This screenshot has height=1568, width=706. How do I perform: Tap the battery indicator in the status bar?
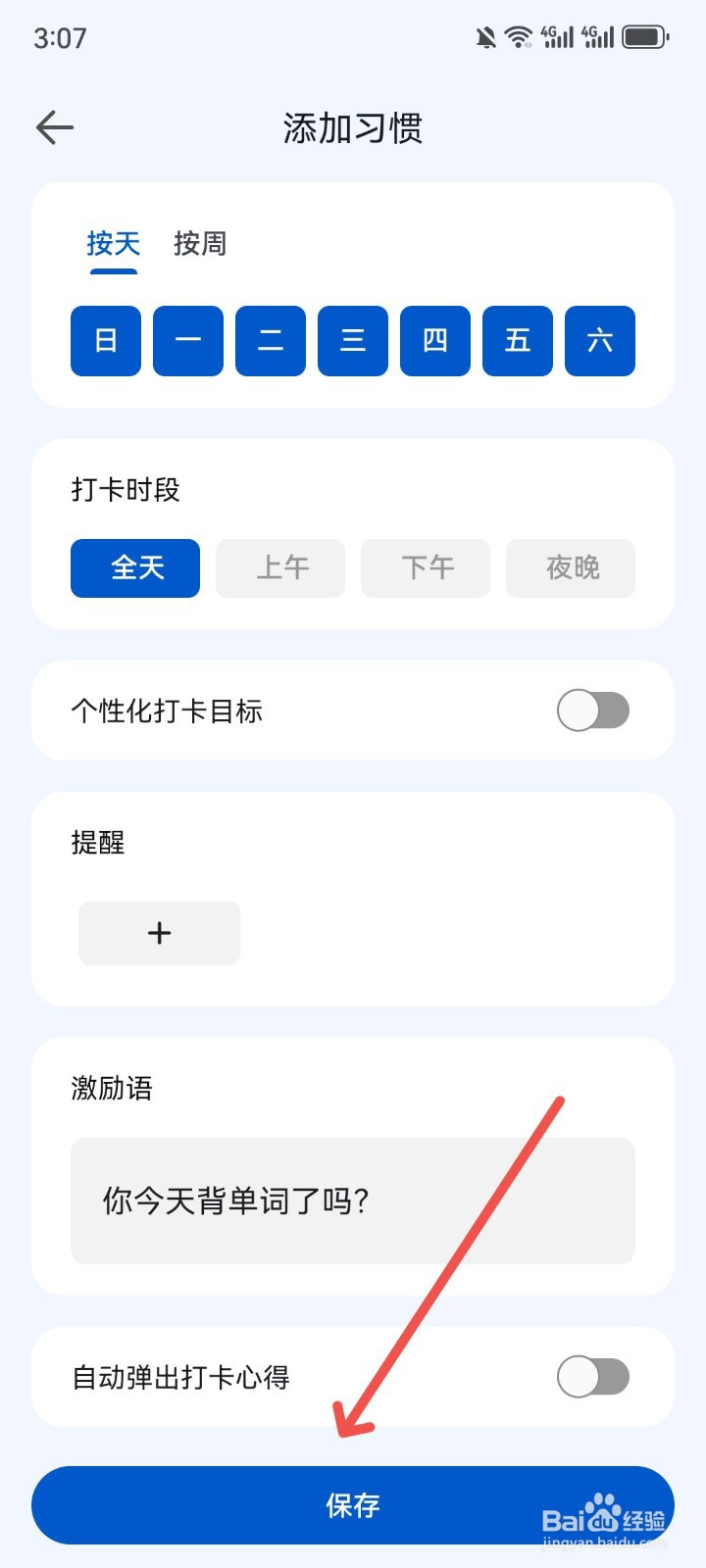point(645,36)
